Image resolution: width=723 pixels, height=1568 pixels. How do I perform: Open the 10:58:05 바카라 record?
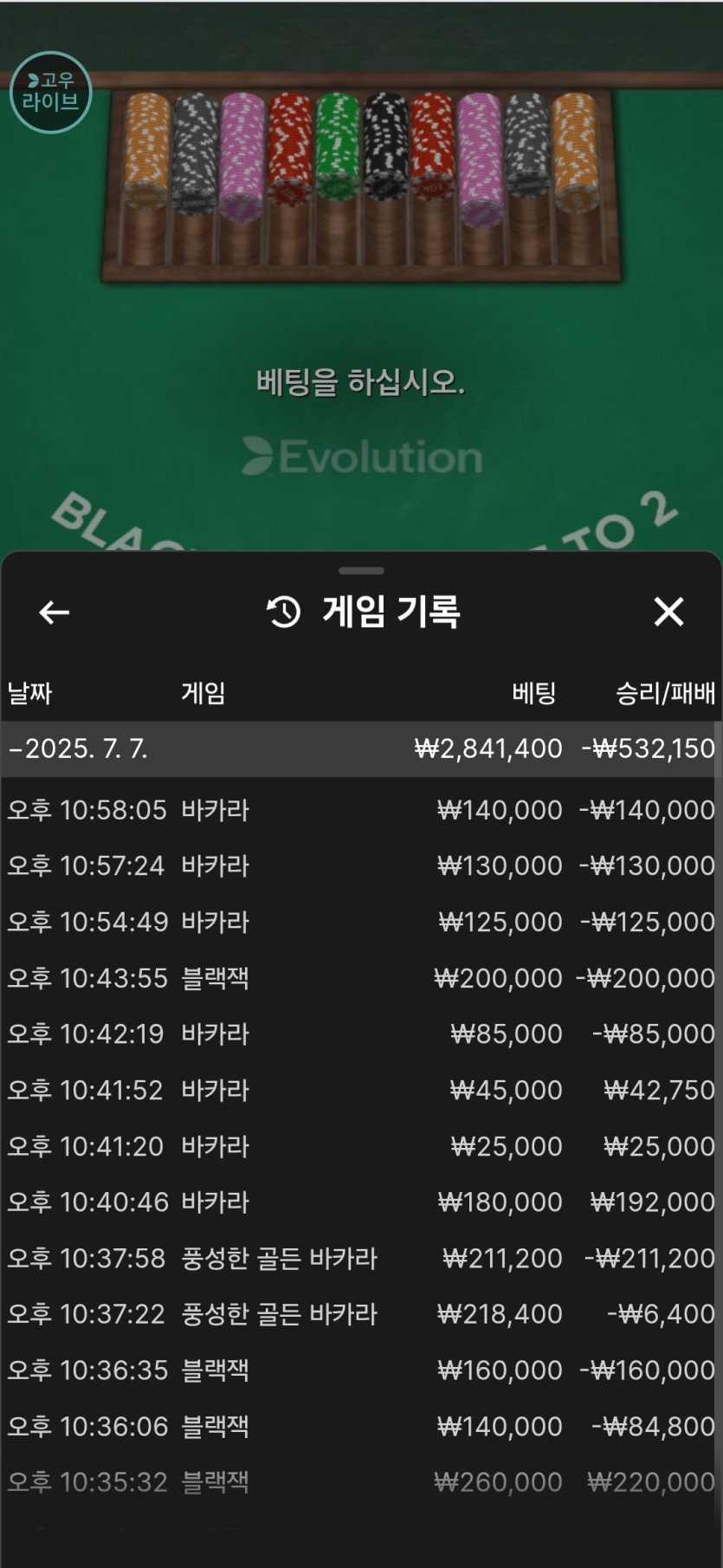(361, 810)
